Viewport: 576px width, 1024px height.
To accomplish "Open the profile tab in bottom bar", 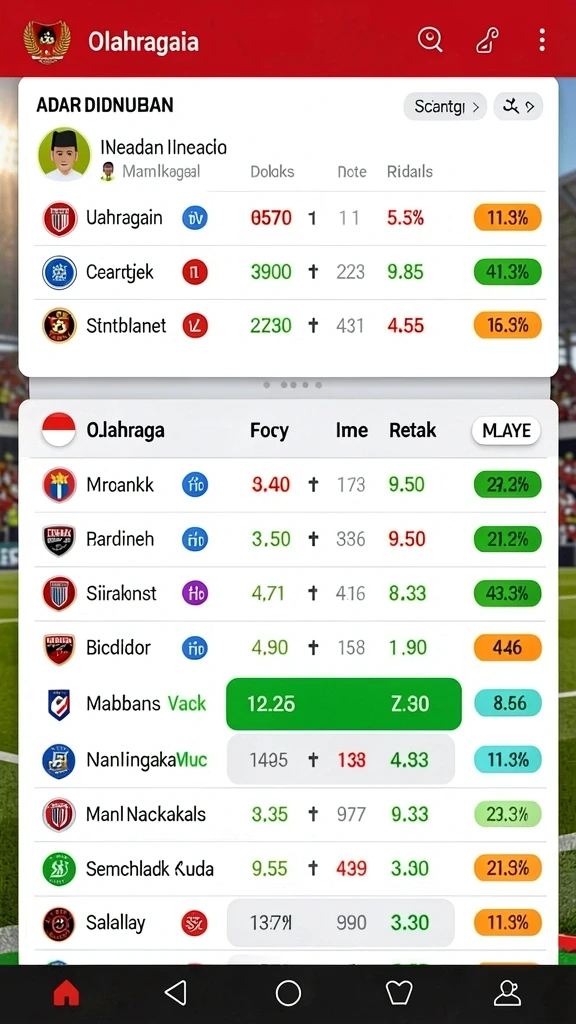I will 507,993.
